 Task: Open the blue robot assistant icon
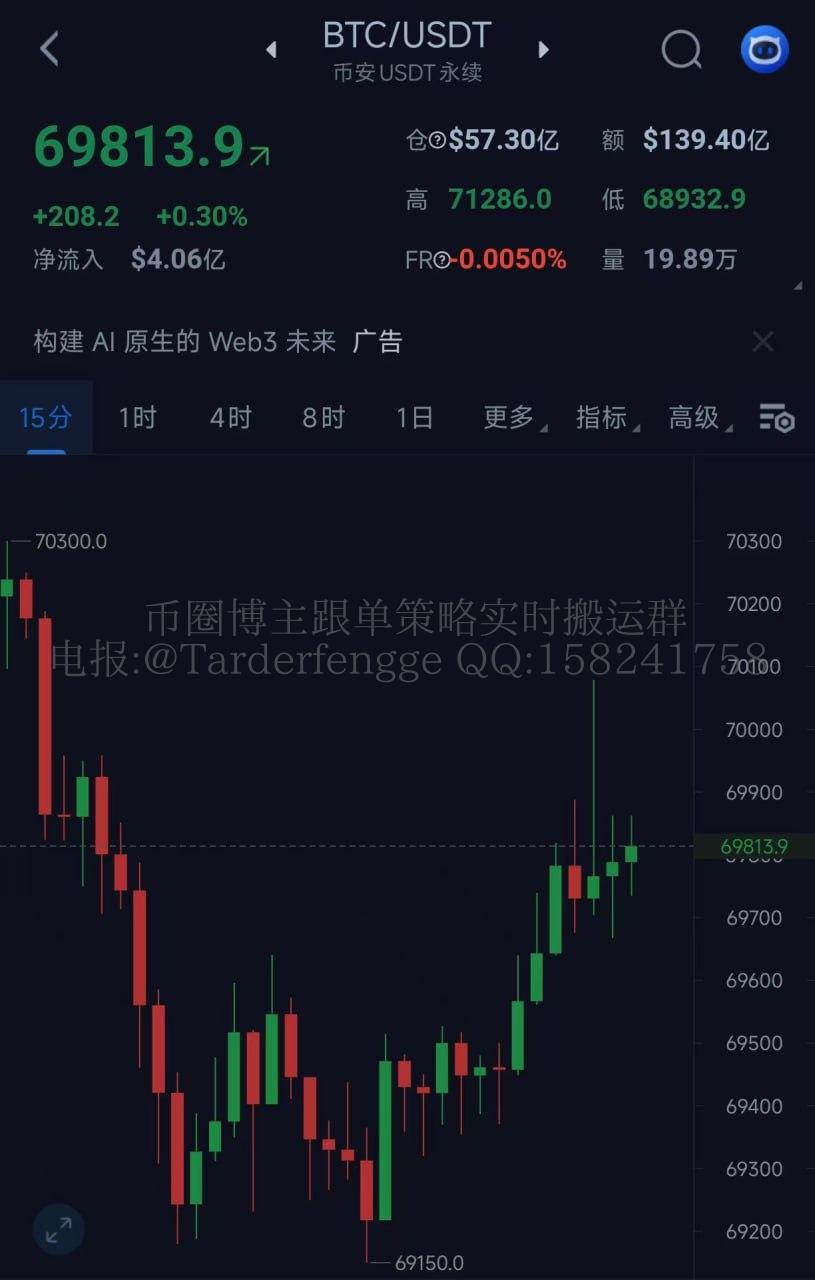tap(764, 49)
